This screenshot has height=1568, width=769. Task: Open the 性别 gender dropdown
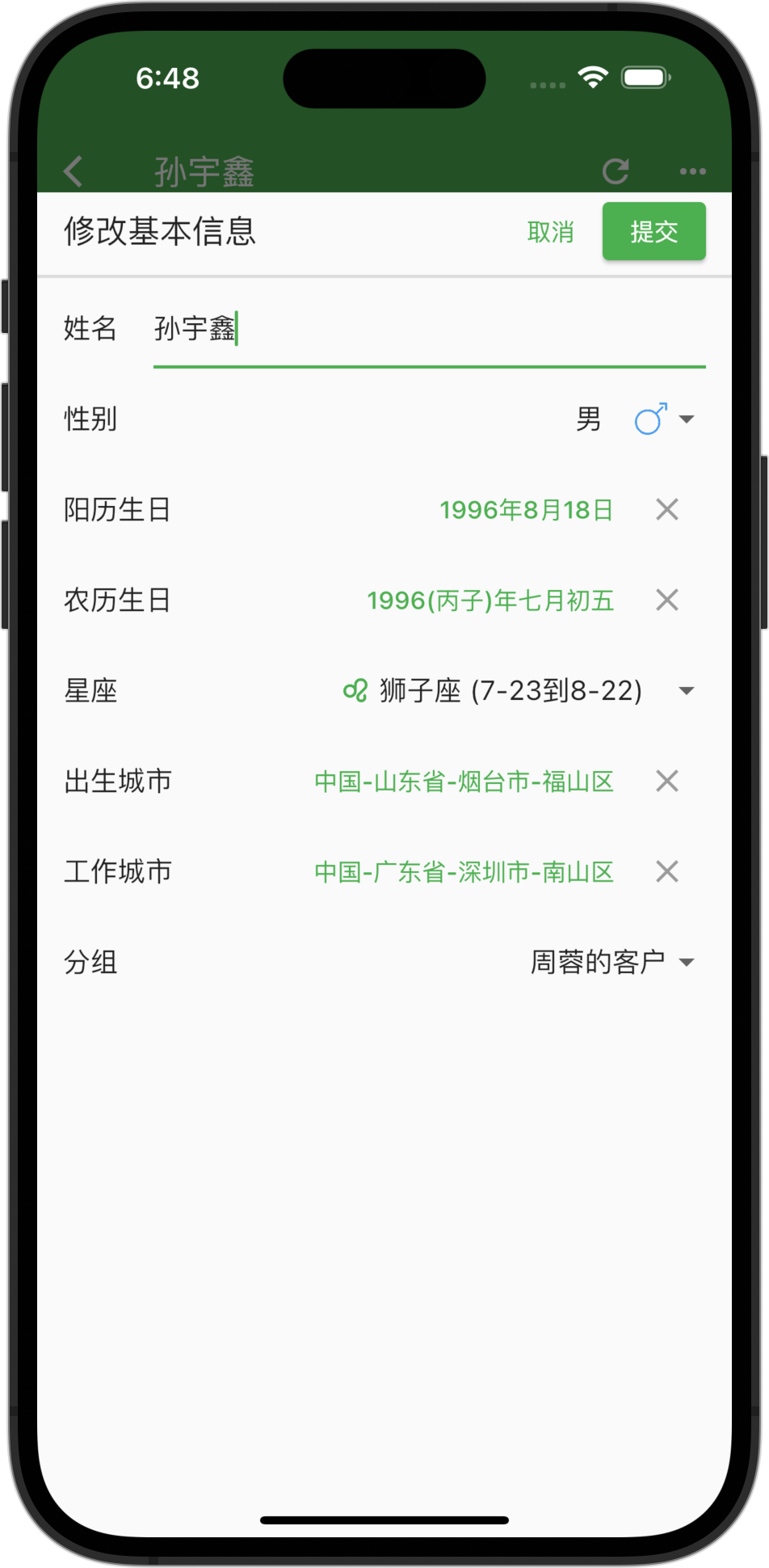[x=635, y=419]
